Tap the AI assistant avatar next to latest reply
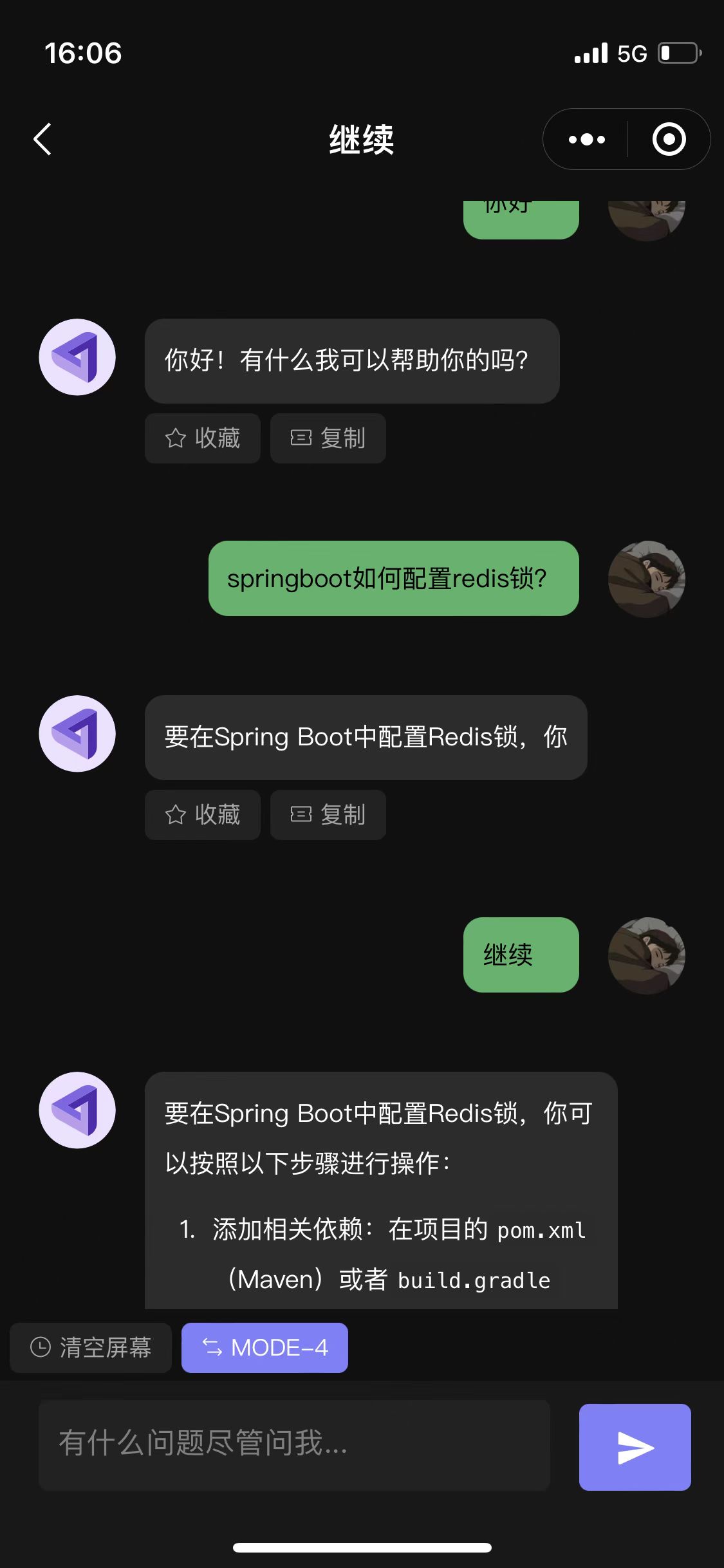This screenshot has height=1568, width=724. click(77, 1110)
